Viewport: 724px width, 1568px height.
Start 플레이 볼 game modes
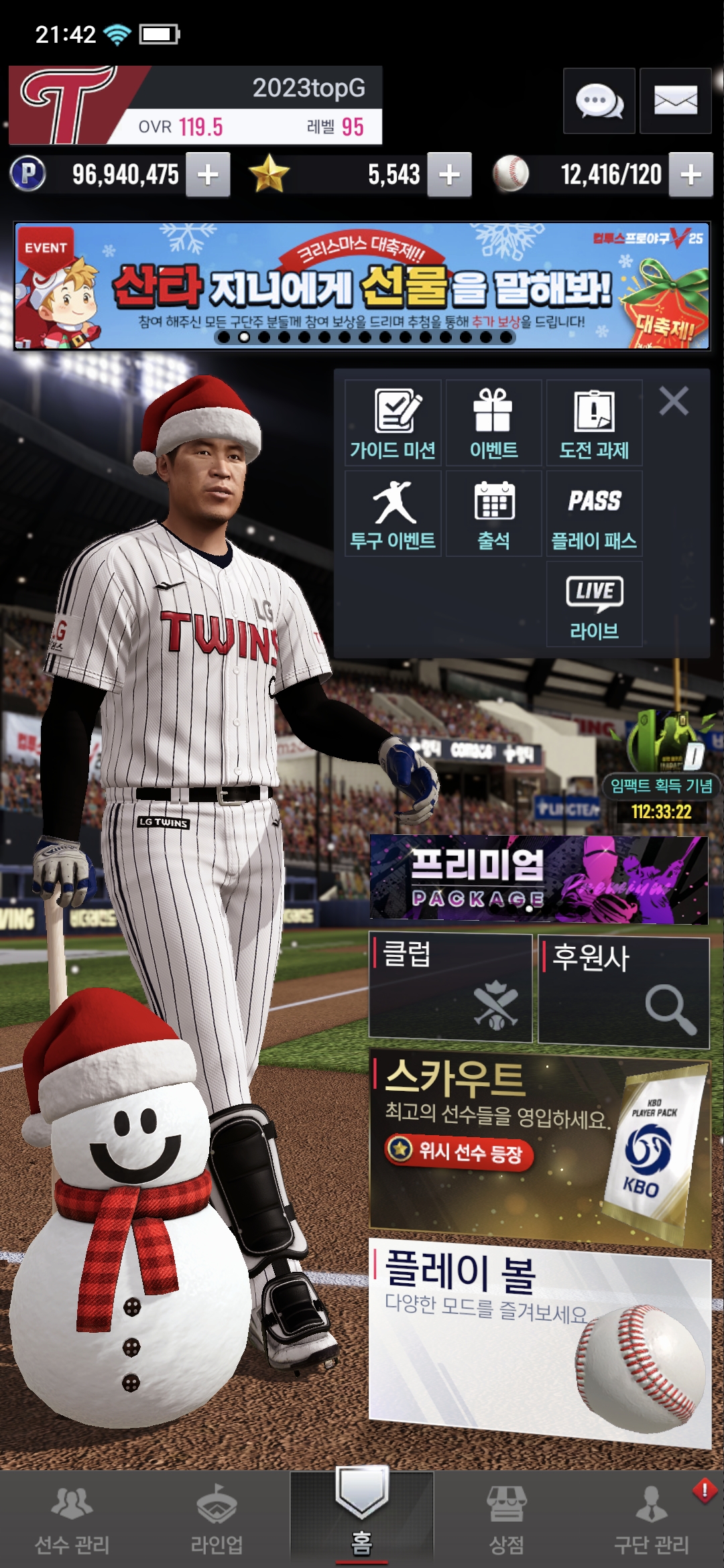(x=538, y=1340)
